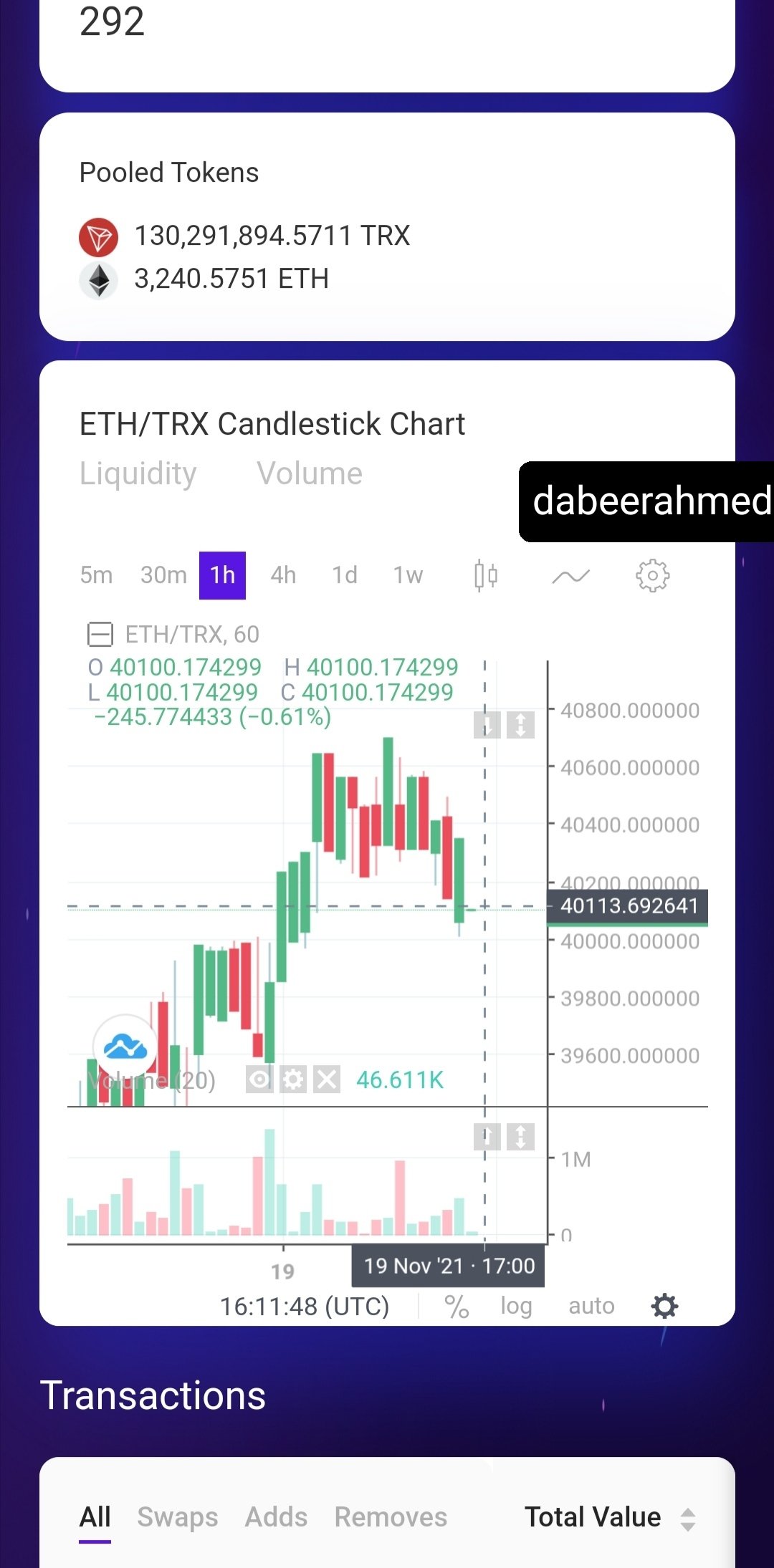Open Volume indicator settings gear

293,1079
